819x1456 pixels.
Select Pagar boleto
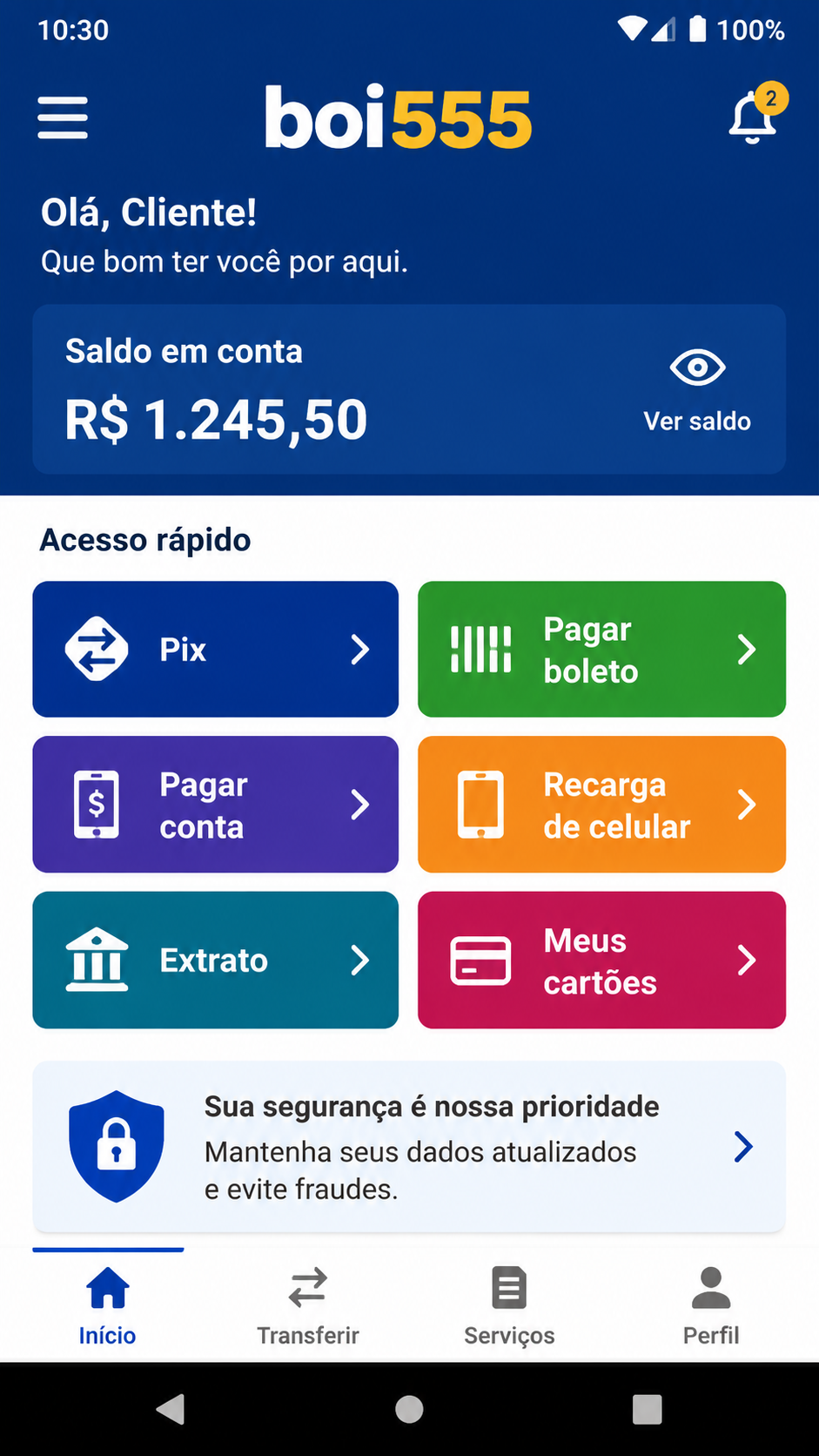click(x=601, y=650)
